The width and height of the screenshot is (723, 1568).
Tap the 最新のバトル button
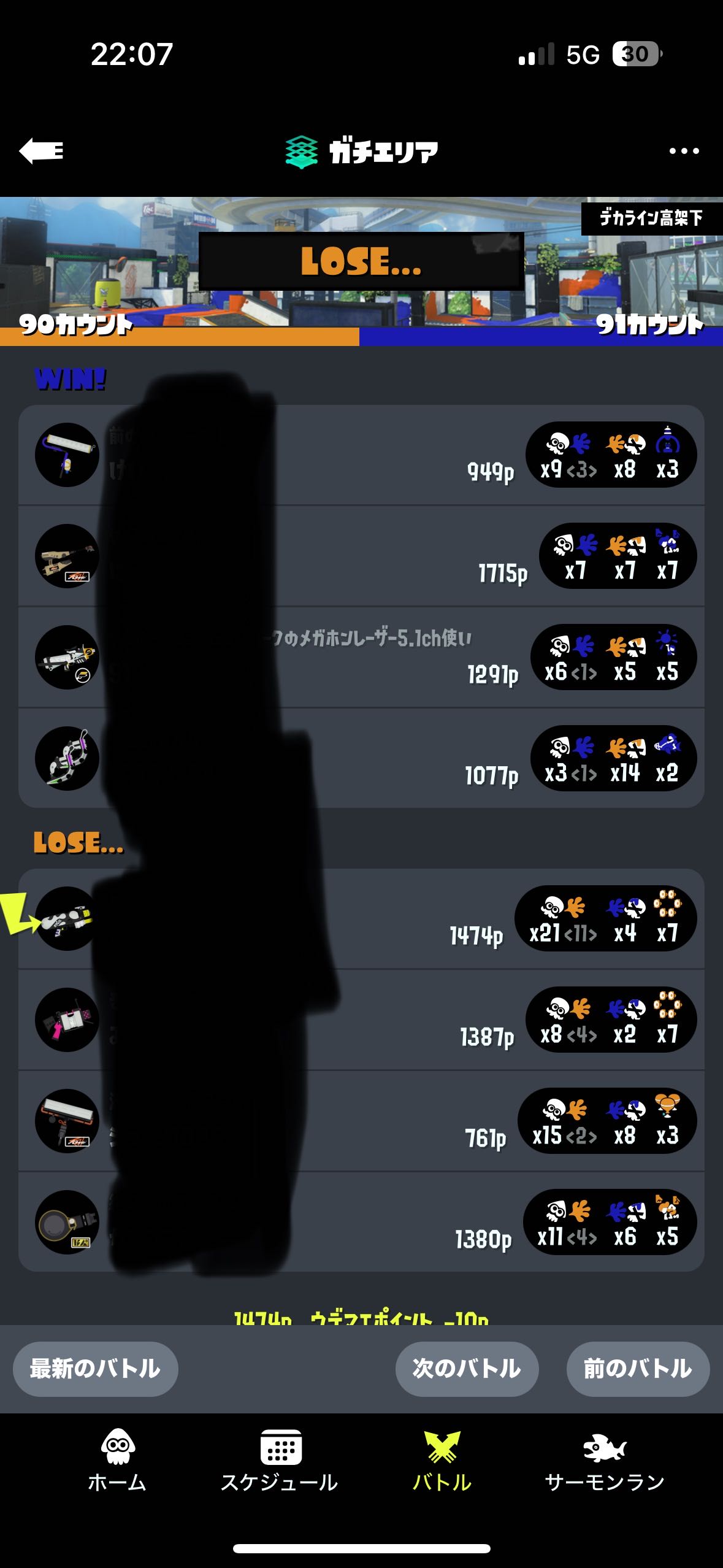coord(96,1369)
